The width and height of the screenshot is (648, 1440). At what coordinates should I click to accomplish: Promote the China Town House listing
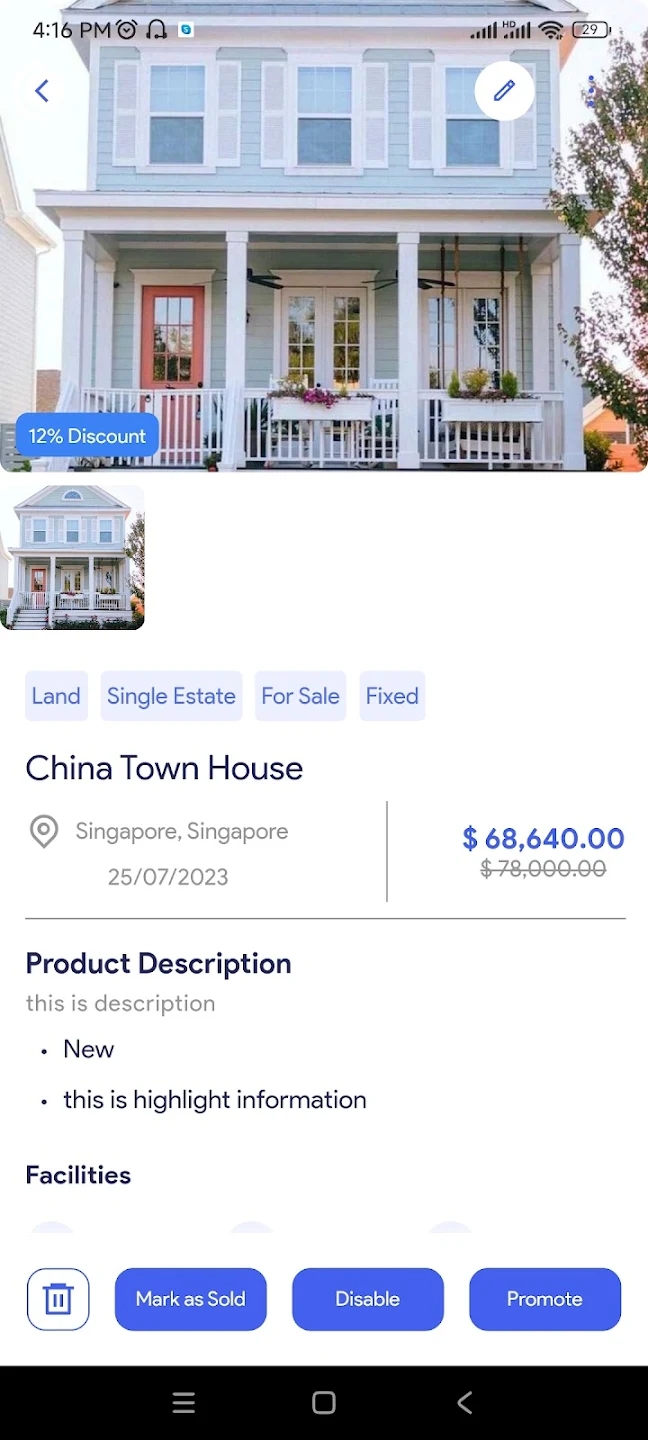click(x=545, y=1299)
